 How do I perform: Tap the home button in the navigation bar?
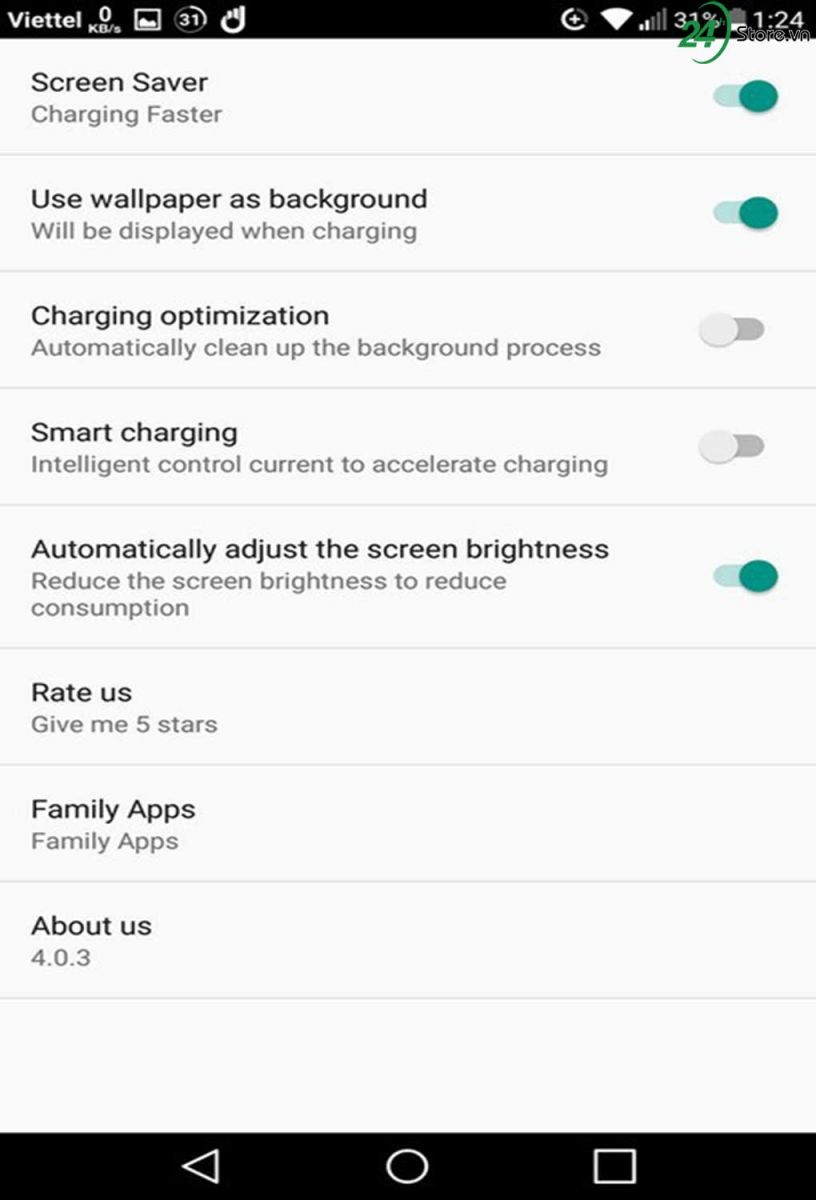[407, 1165]
